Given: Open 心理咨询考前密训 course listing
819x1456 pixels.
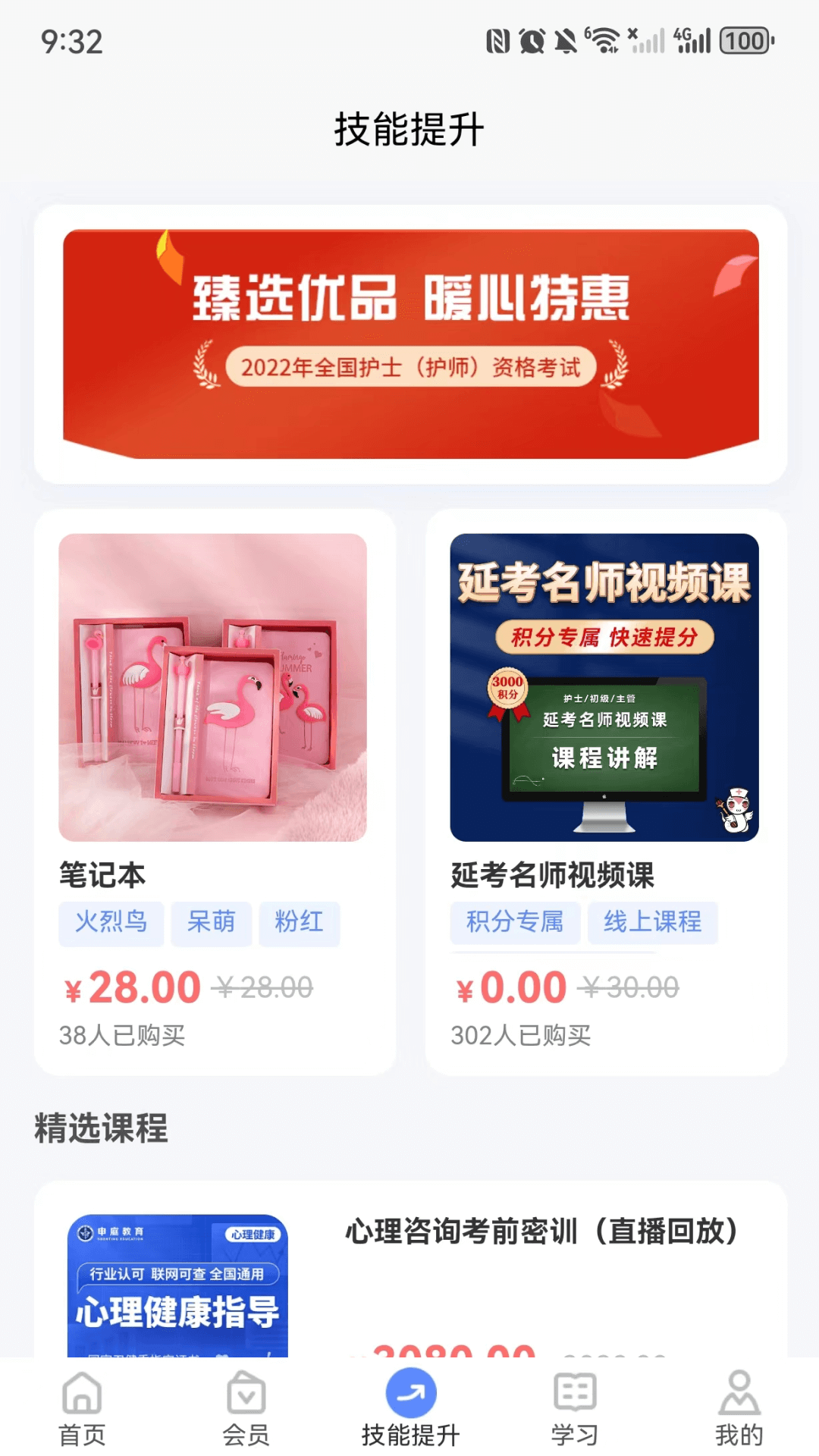Looking at the screenshot, I should (410, 1269).
